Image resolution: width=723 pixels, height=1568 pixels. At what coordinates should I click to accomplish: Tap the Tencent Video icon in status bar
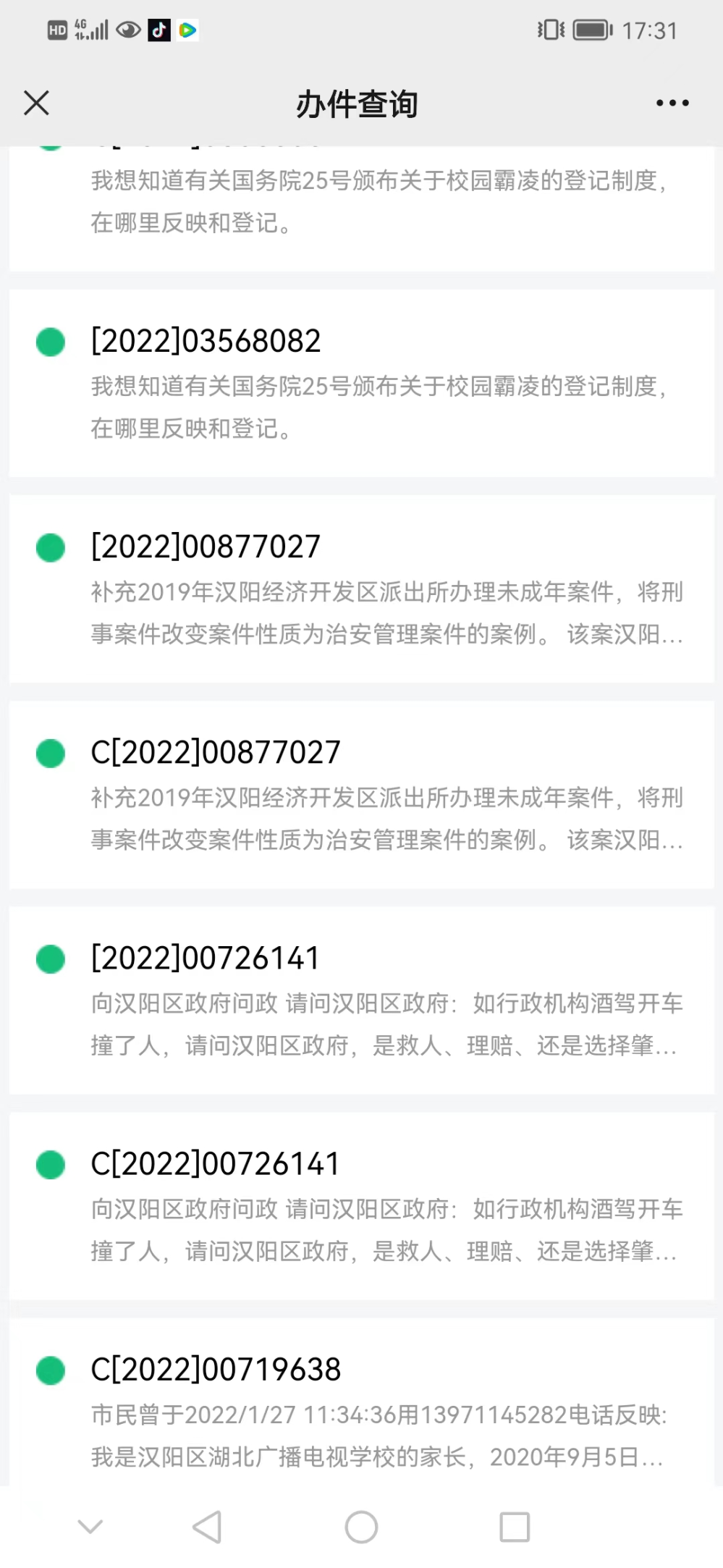coord(189,30)
